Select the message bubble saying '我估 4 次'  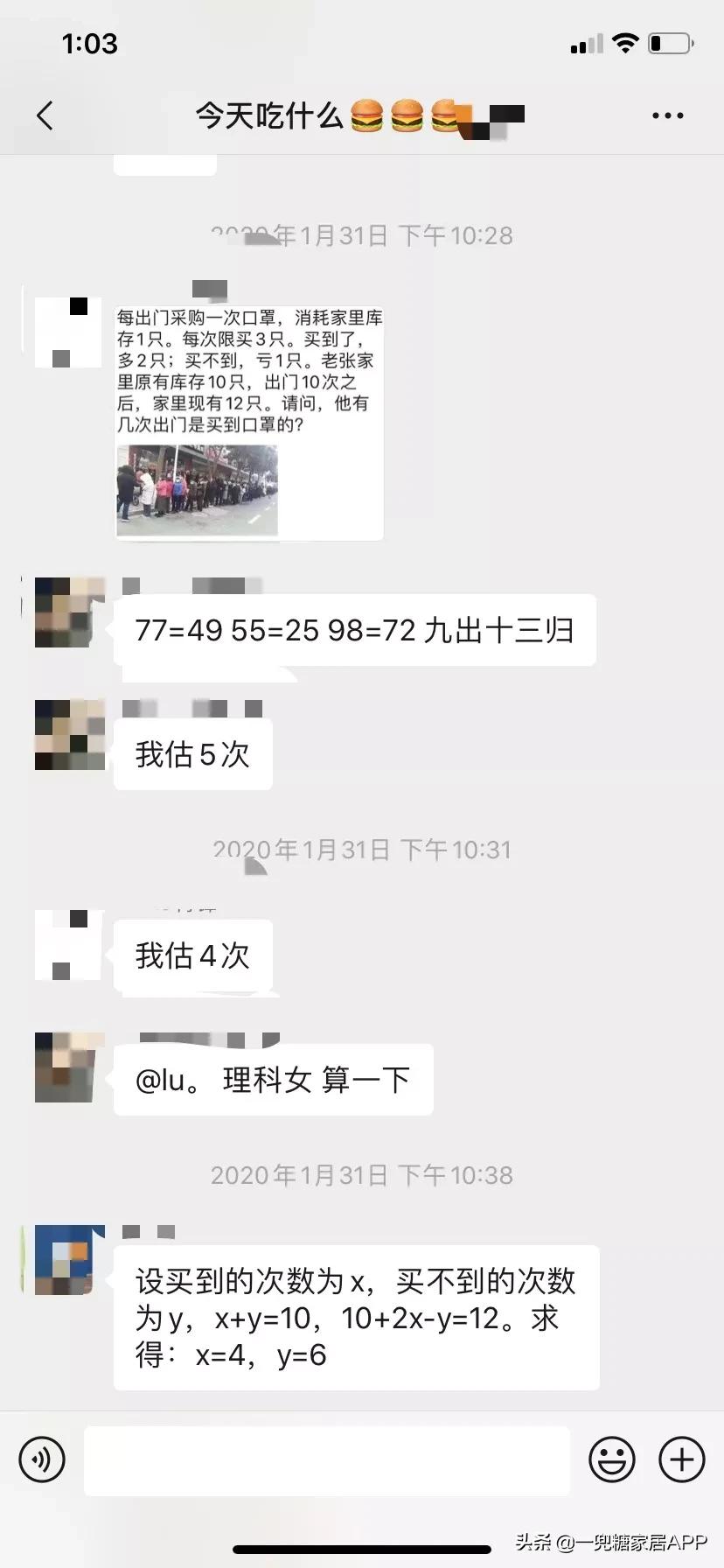191,956
